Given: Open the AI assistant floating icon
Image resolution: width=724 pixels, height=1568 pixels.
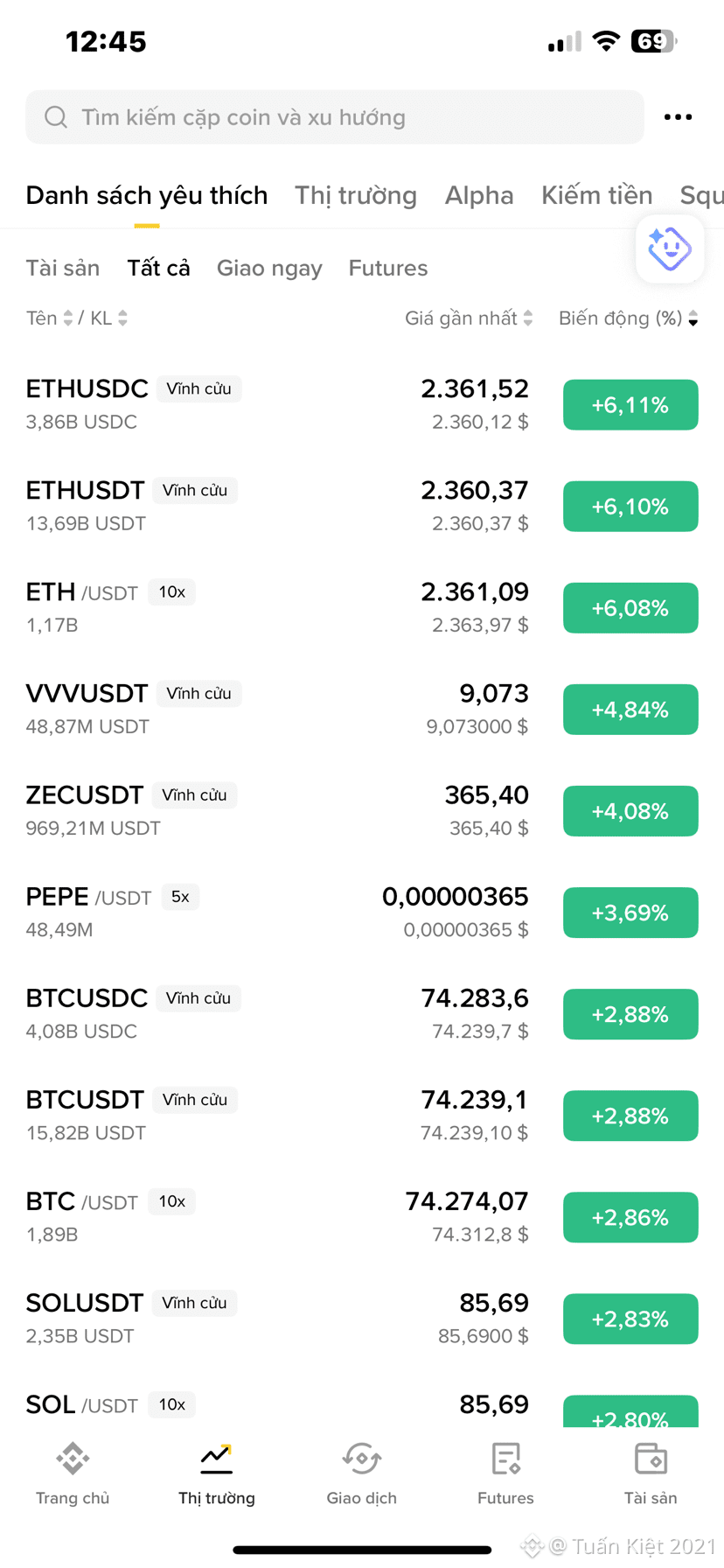Looking at the screenshot, I should pos(670,250).
